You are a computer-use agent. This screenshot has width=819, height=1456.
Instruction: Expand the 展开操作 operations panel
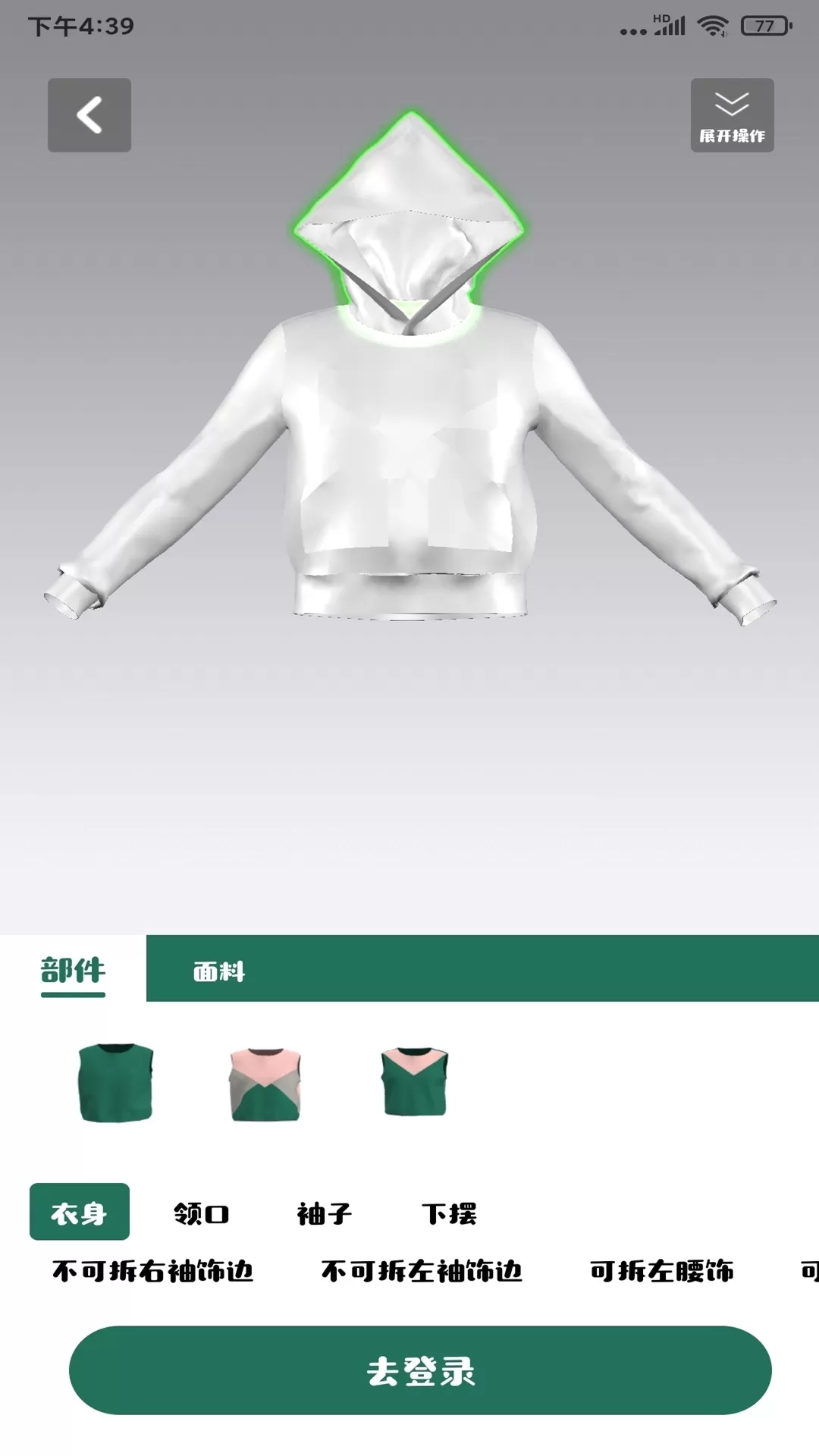tap(732, 115)
